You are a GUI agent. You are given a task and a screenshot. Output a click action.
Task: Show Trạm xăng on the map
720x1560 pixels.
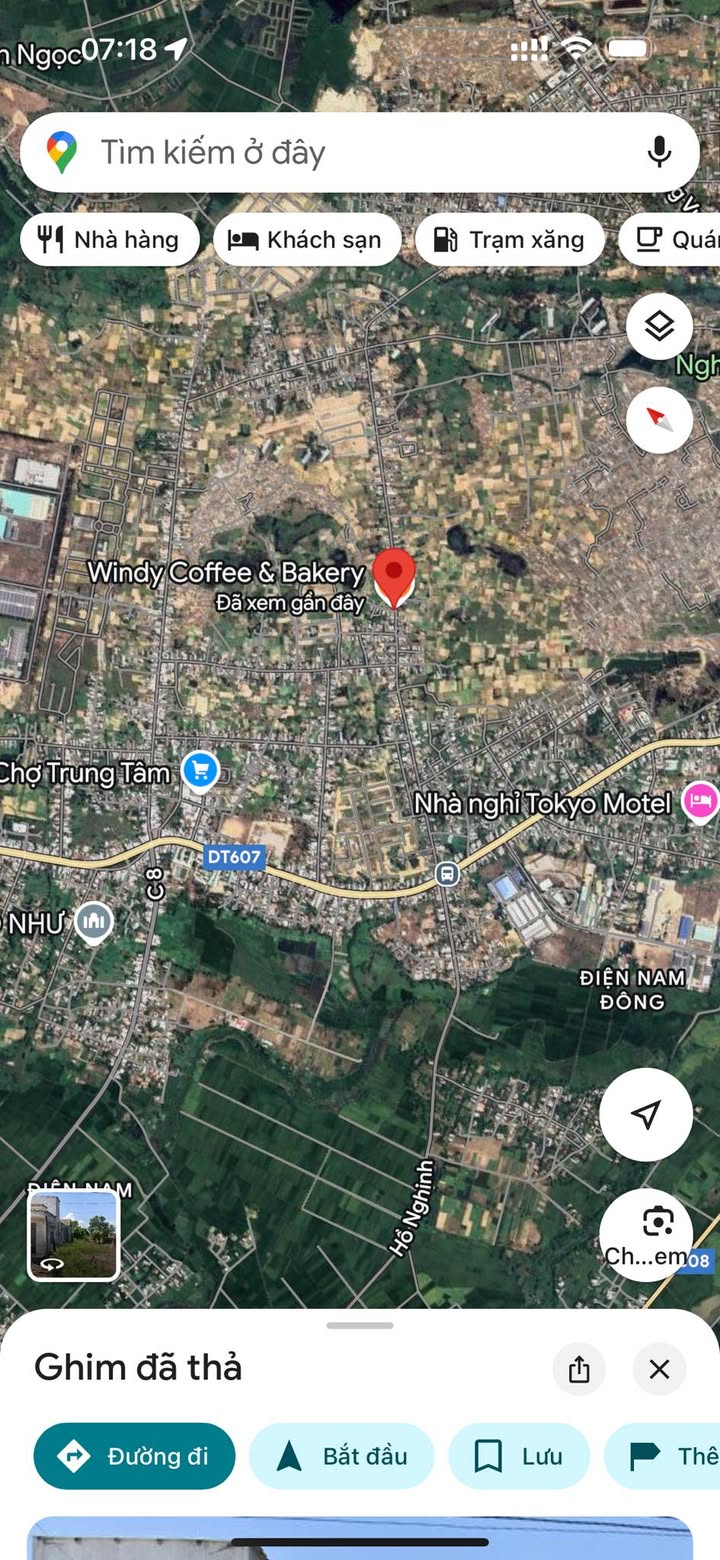[509, 240]
